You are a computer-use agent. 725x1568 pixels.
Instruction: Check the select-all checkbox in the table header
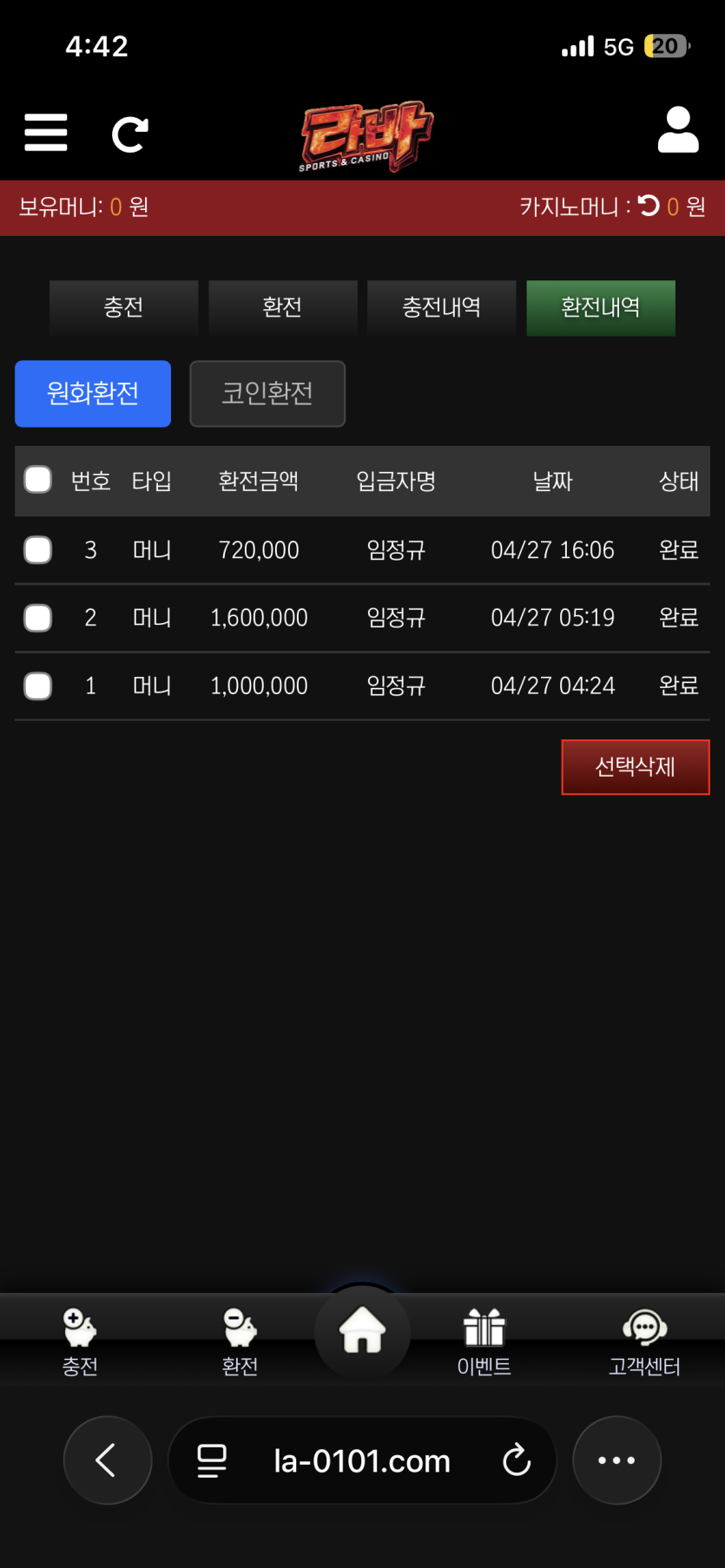pos(38,480)
